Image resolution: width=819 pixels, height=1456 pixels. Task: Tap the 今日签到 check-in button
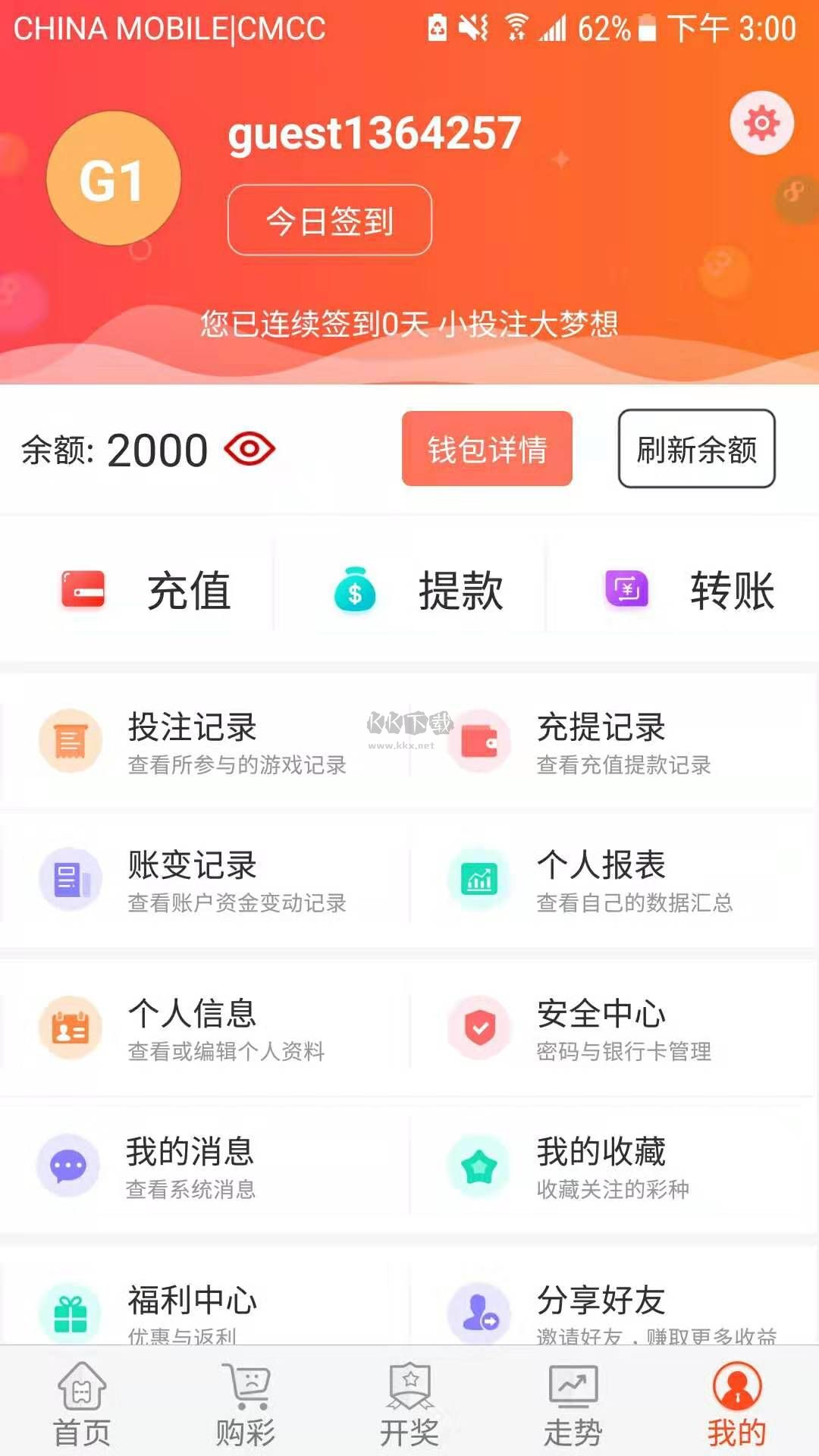(330, 221)
